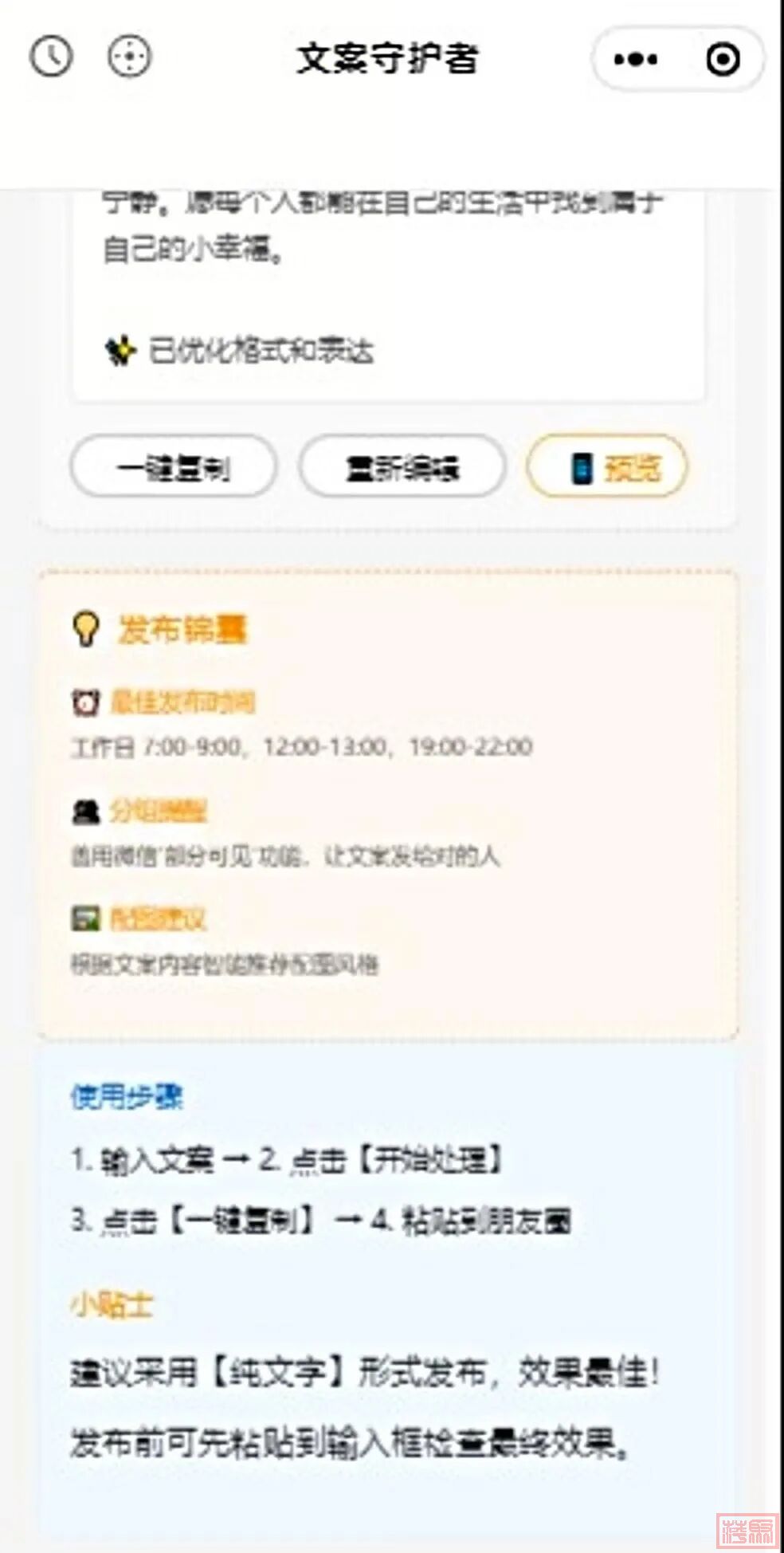Image resolution: width=784 pixels, height=1553 pixels.
Task: Open the clock history icon
Action: (x=51, y=57)
